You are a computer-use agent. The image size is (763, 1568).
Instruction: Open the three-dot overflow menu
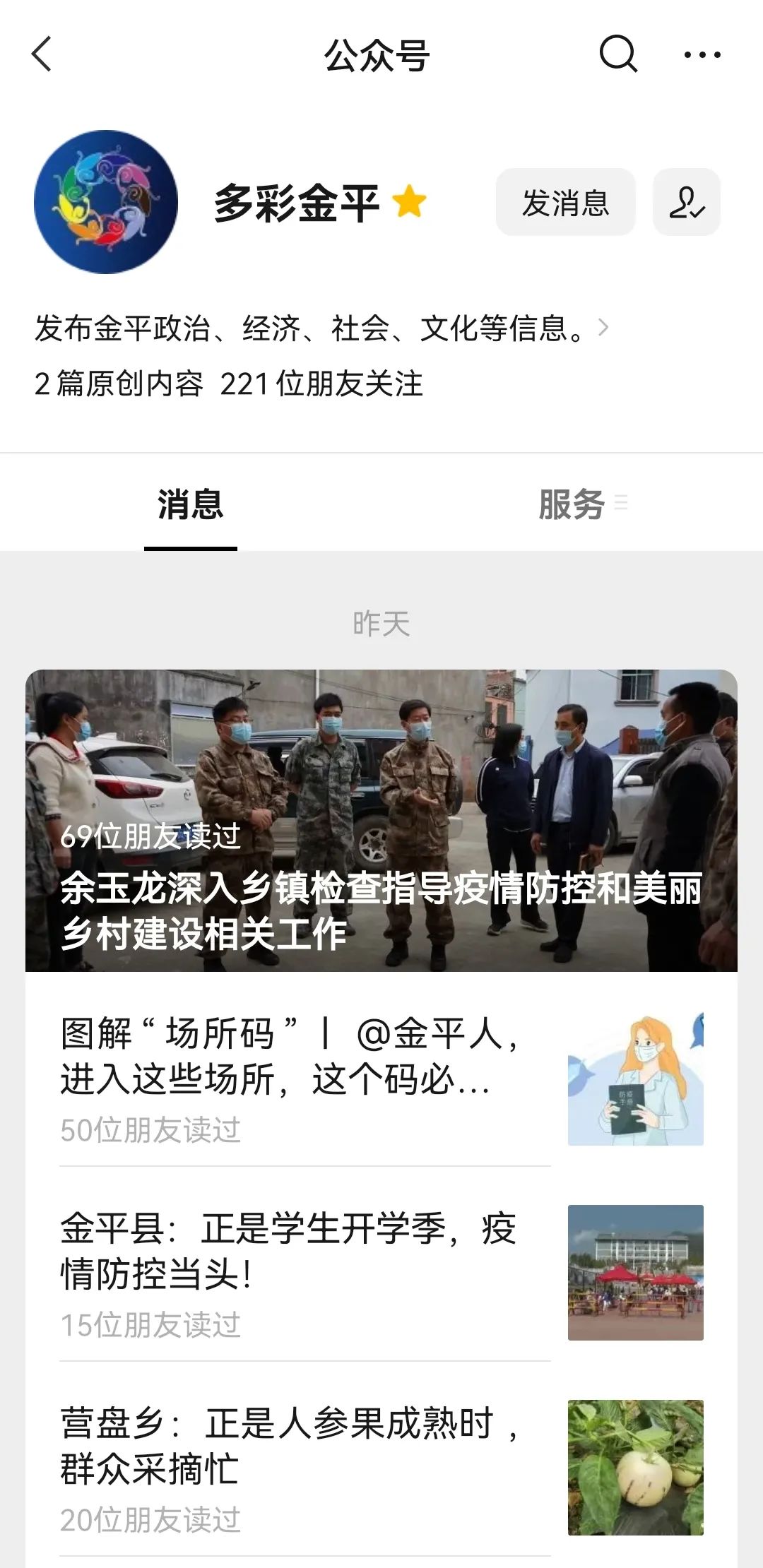(x=702, y=54)
